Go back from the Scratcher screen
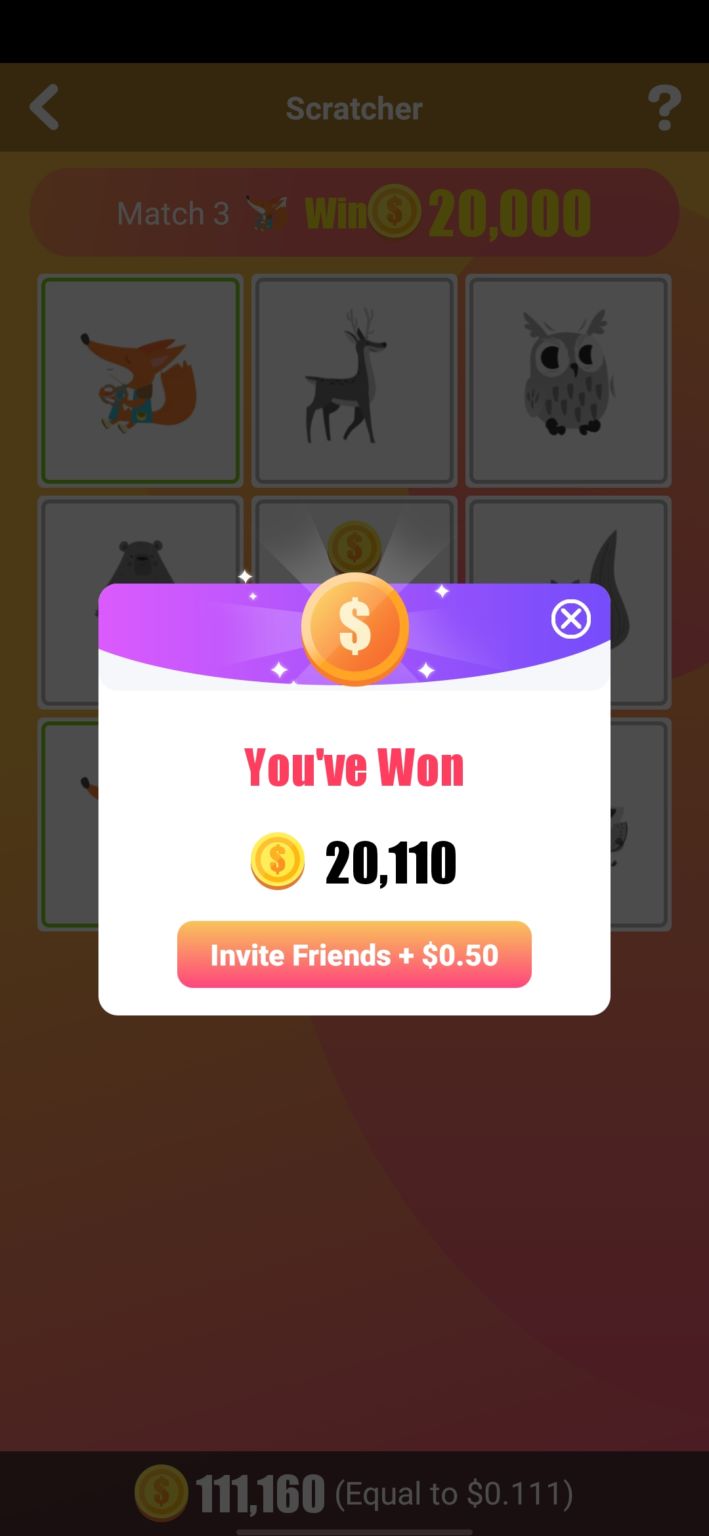Image resolution: width=709 pixels, height=1536 pixels. tap(44, 108)
